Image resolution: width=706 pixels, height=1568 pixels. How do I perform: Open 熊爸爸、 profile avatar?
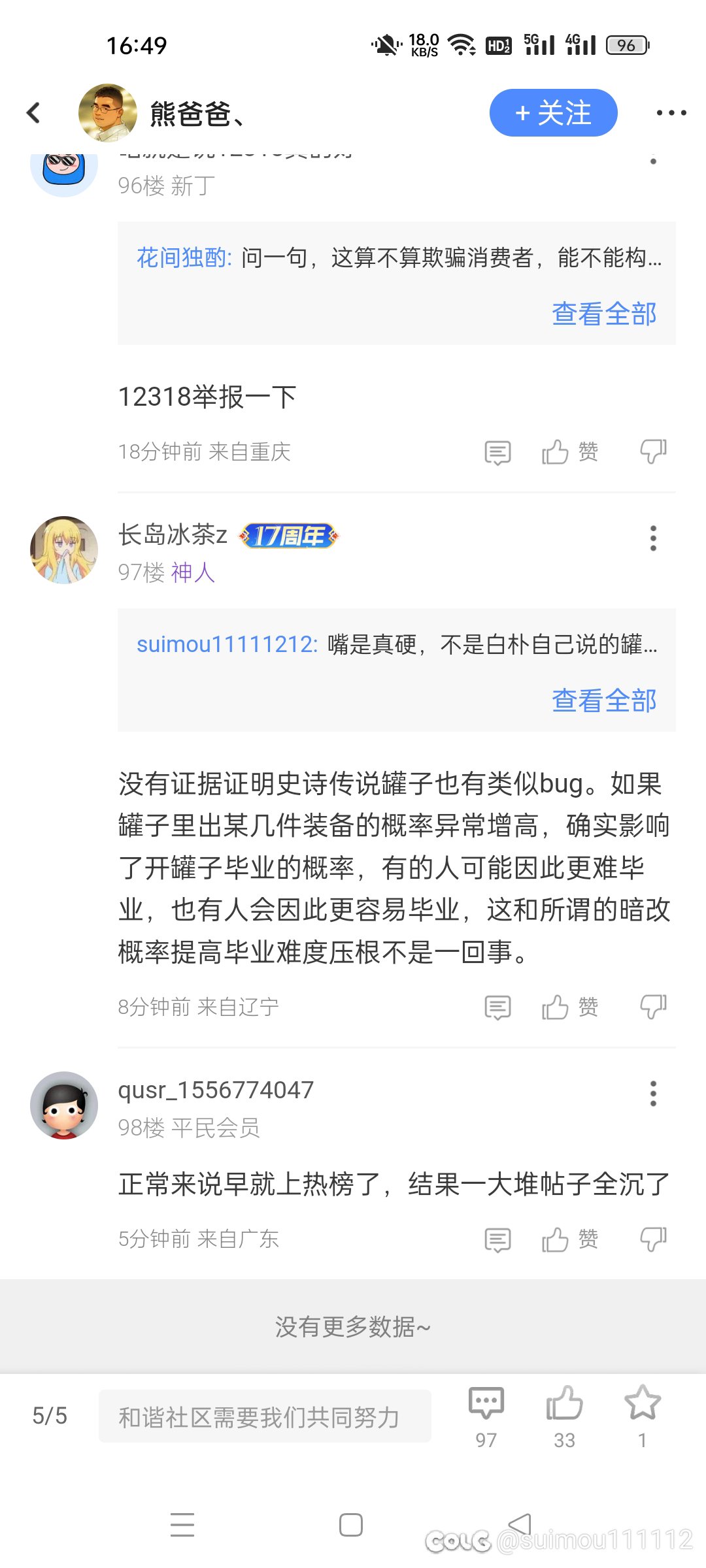pos(107,113)
